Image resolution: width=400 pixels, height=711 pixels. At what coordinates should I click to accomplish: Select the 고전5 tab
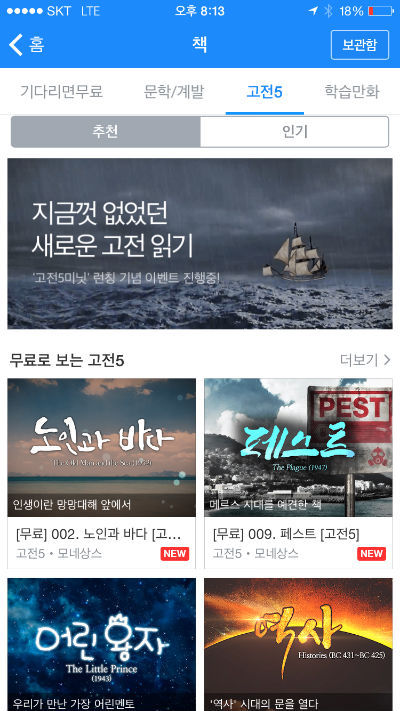[264, 92]
